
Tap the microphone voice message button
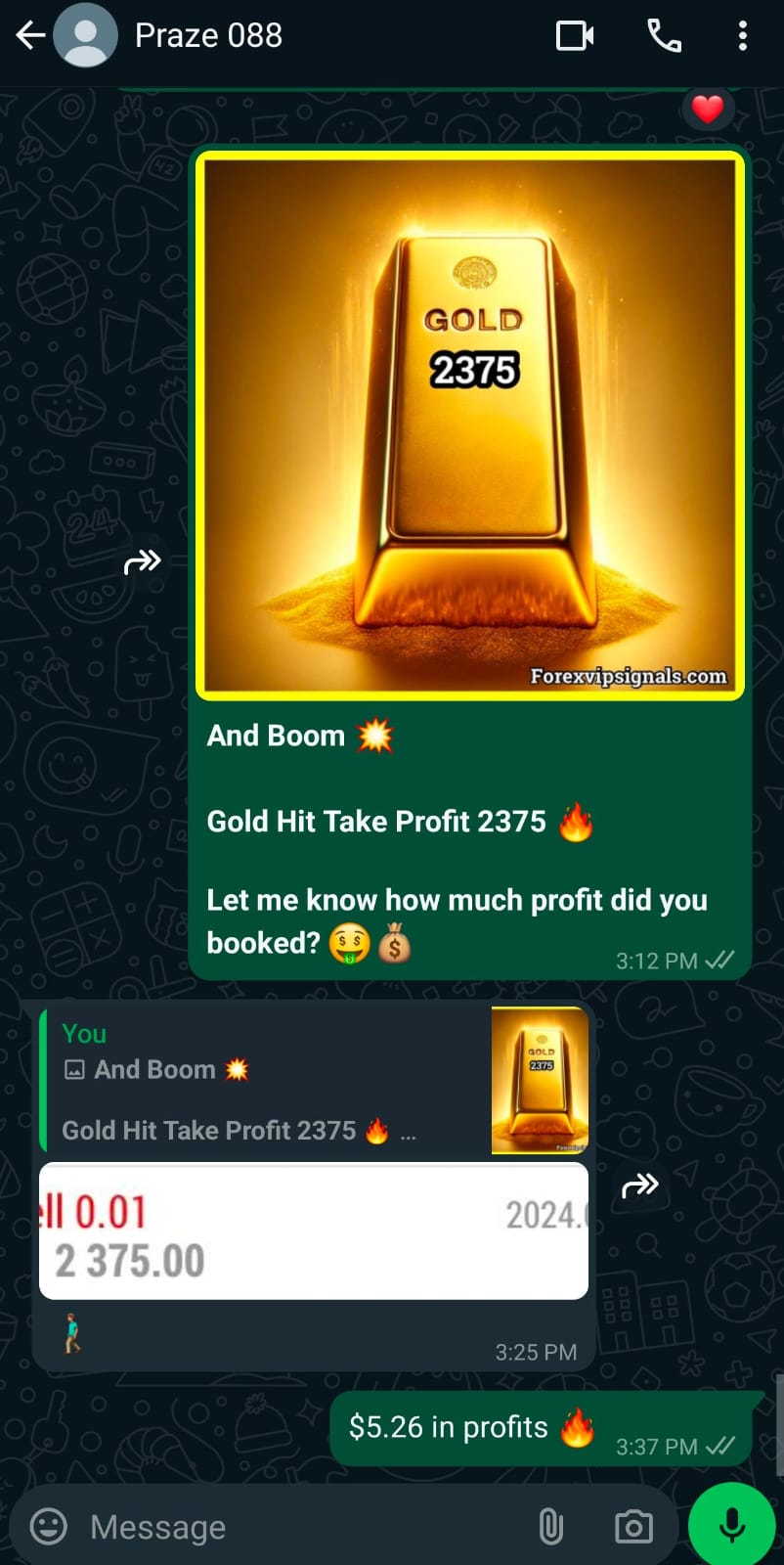click(731, 1525)
